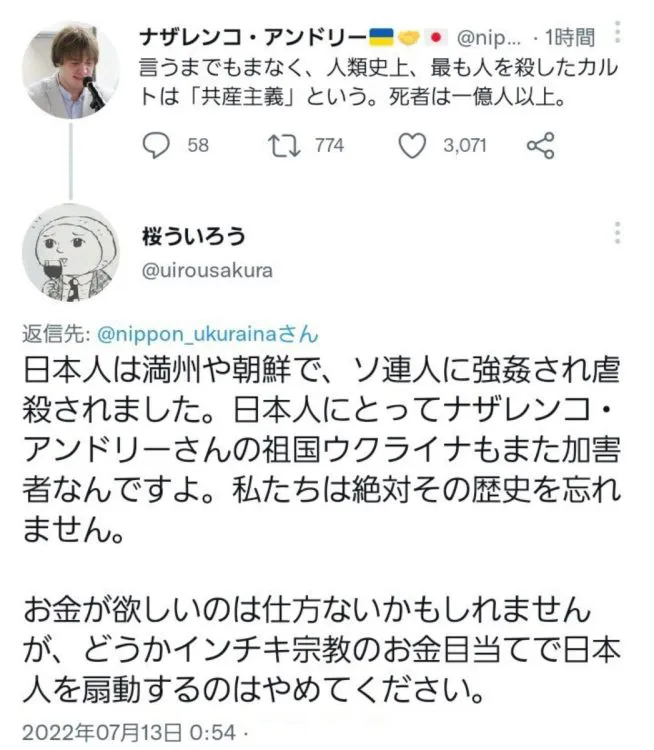
Task: Open overflow menu on ナザレンコ・アンドリー's tweet
Action: click(x=618, y=32)
